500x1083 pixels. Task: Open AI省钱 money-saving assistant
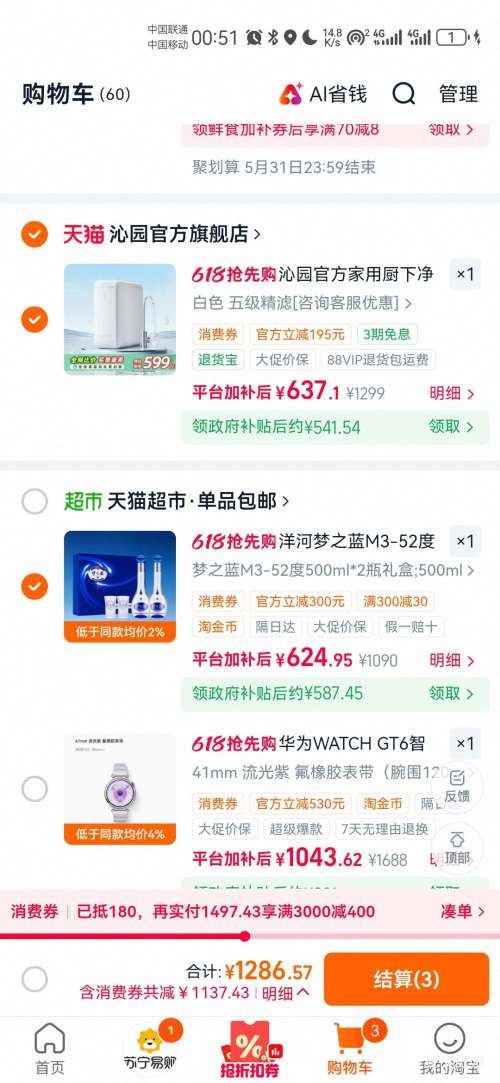click(x=323, y=94)
